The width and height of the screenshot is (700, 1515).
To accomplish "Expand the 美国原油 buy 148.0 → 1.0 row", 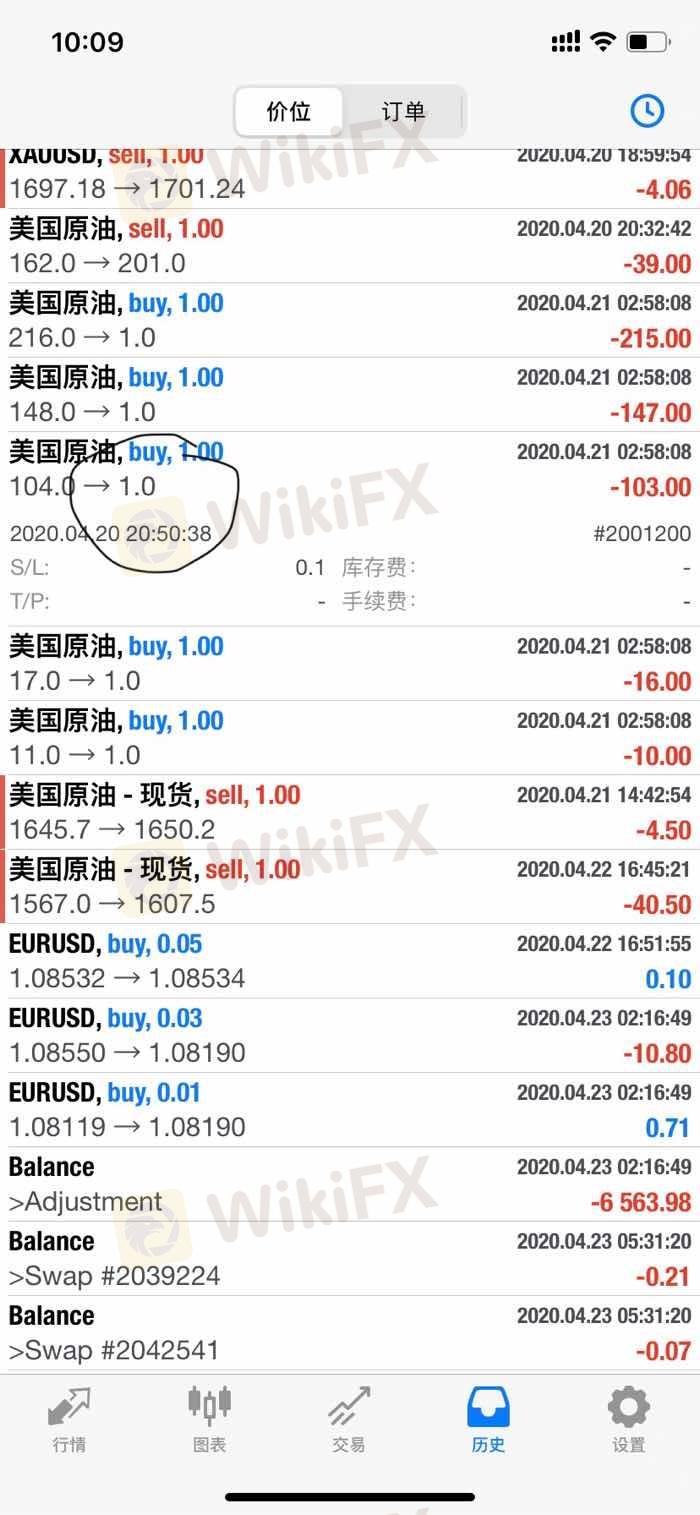I will click(350, 395).
